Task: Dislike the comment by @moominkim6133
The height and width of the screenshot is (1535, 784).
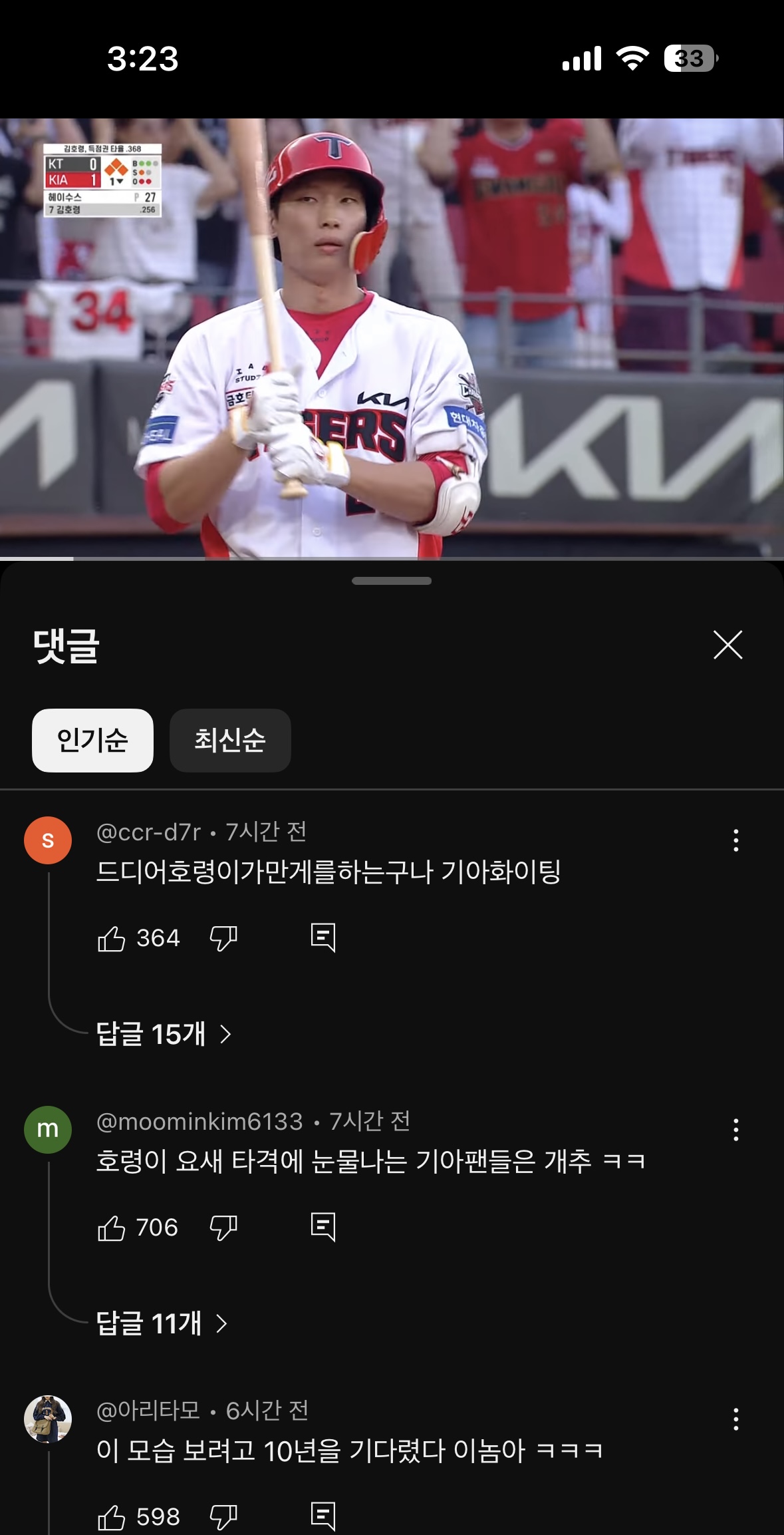Action: coord(223,1228)
